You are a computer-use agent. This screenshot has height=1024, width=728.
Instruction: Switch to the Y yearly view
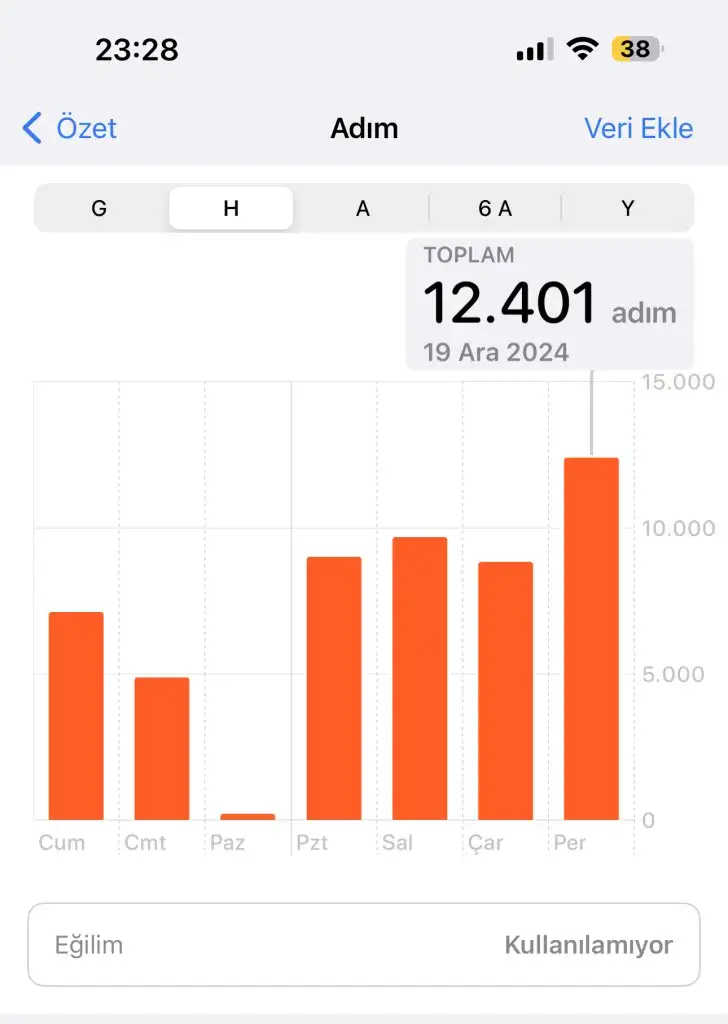[627, 208]
